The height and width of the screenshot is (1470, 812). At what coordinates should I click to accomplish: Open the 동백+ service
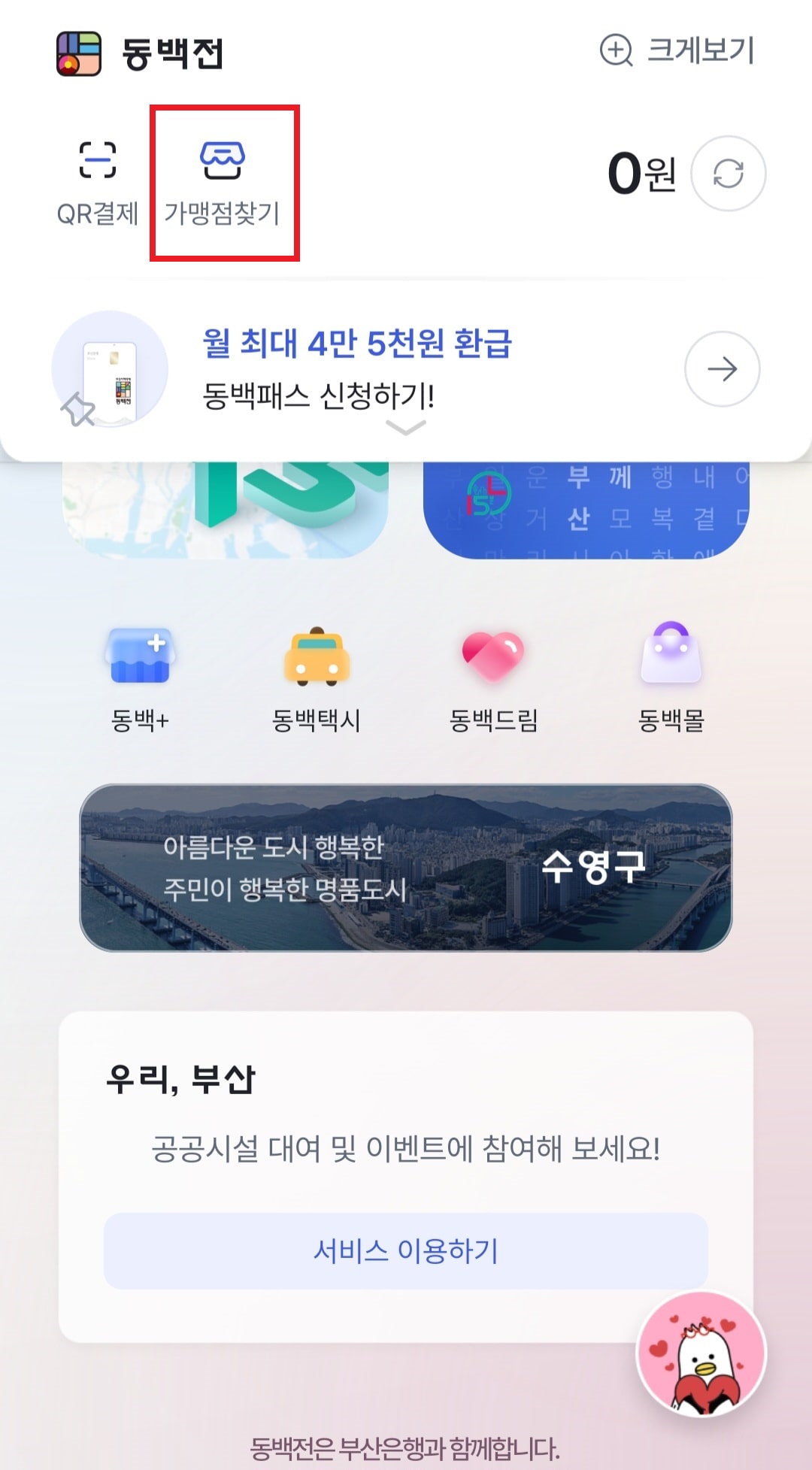click(x=138, y=677)
